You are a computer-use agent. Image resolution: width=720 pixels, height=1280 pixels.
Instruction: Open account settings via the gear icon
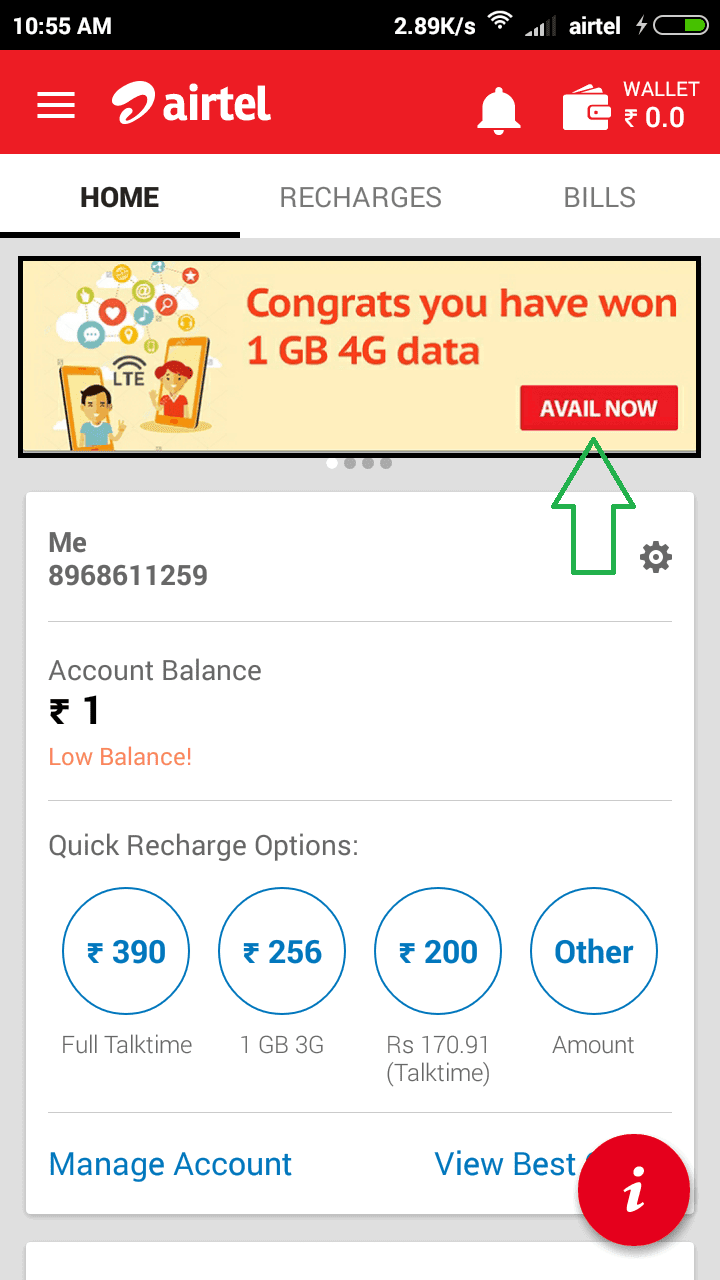pos(656,557)
